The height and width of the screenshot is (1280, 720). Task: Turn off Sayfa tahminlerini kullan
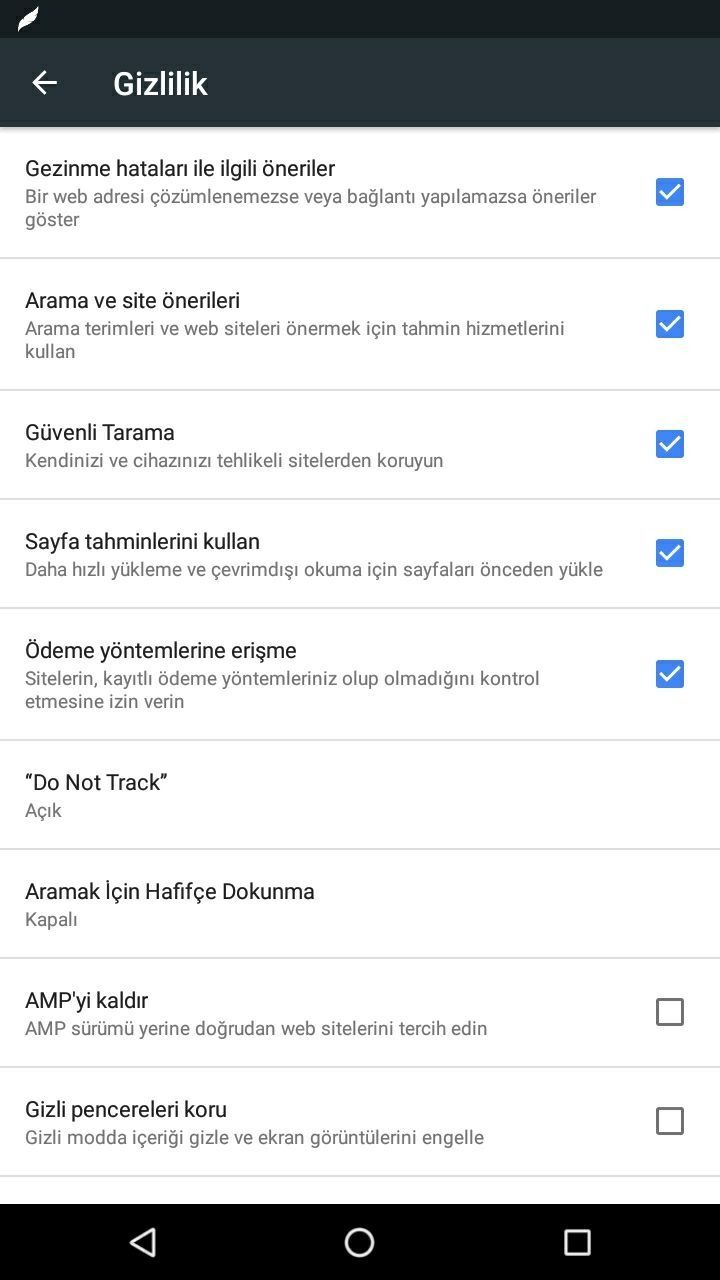click(669, 553)
